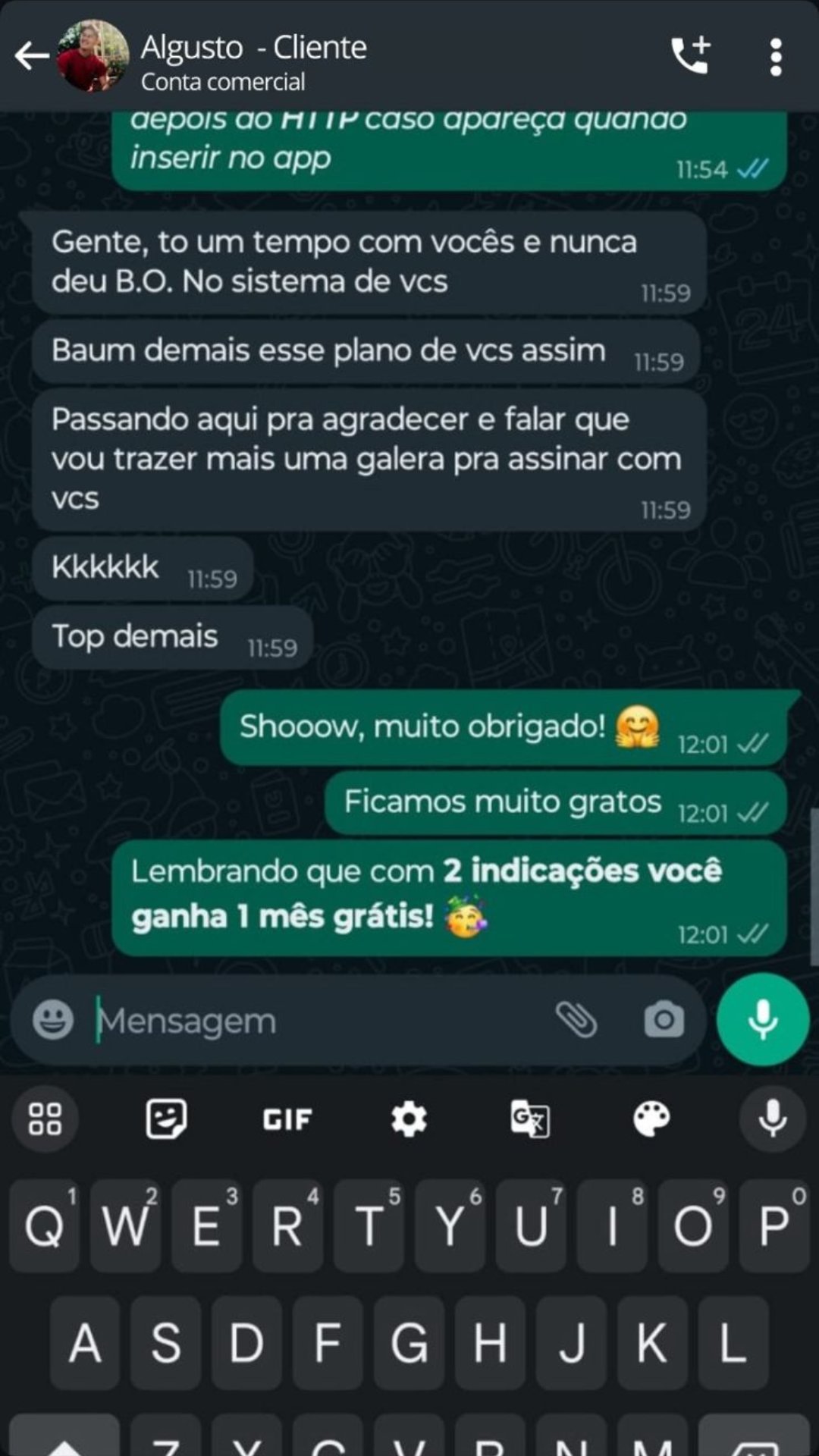The width and height of the screenshot is (819, 1456).
Task: Open keyboard settings gear
Action: click(409, 1119)
